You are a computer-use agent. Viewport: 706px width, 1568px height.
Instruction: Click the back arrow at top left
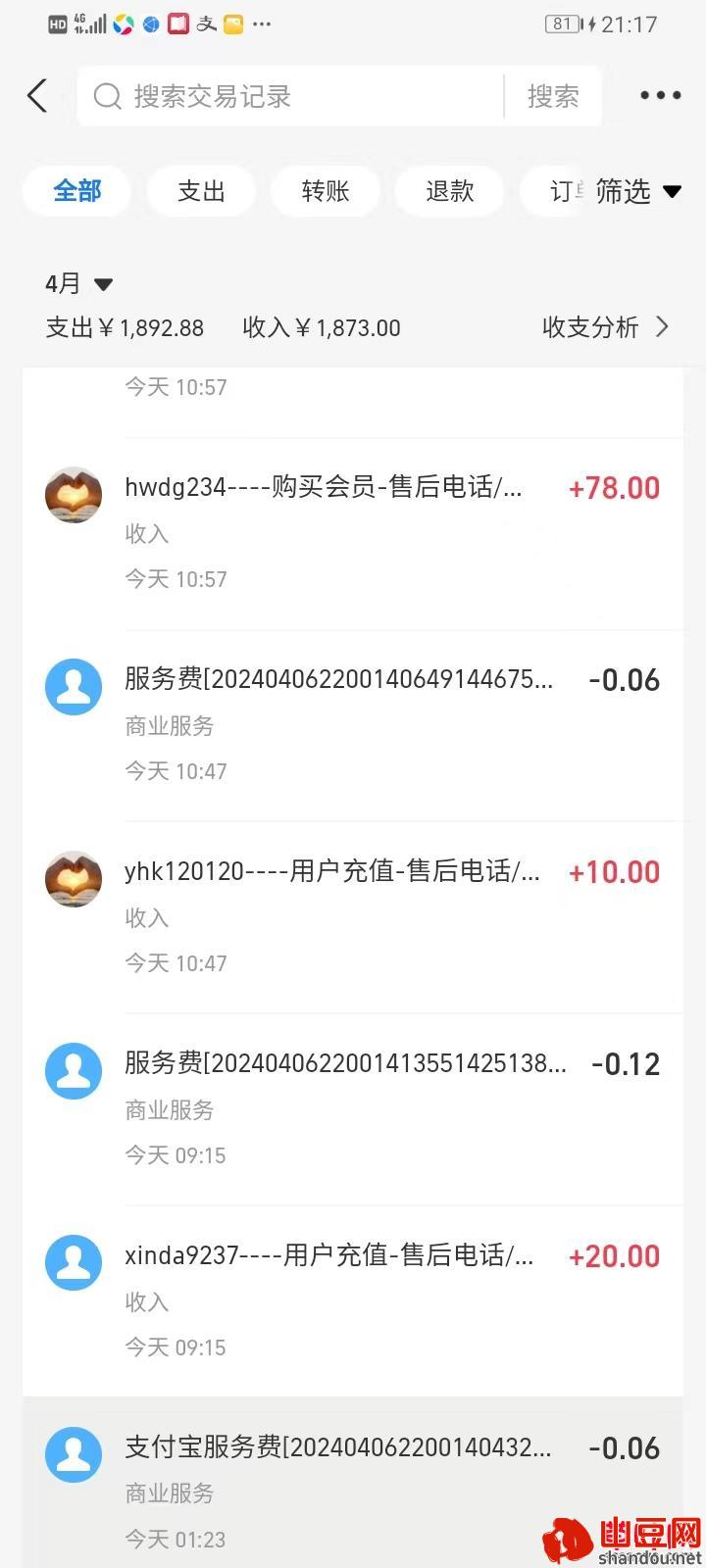pyautogui.click(x=37, y=95)
